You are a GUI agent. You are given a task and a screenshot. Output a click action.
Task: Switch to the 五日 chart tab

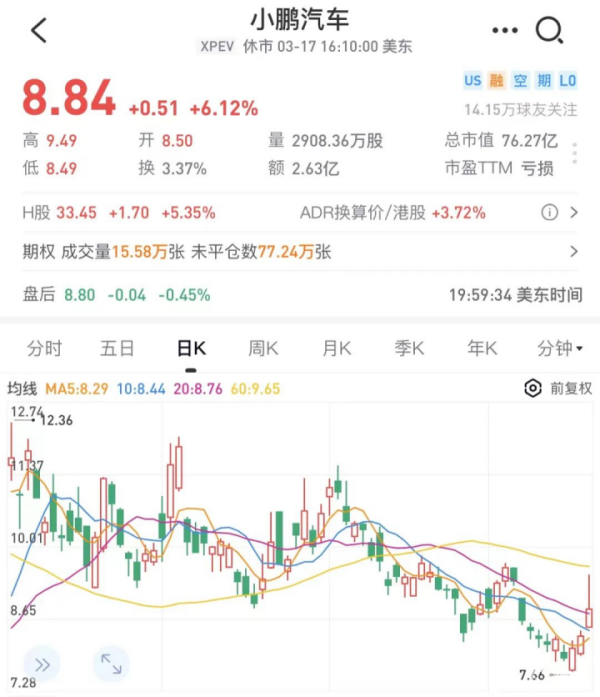(x=117, y=348)
